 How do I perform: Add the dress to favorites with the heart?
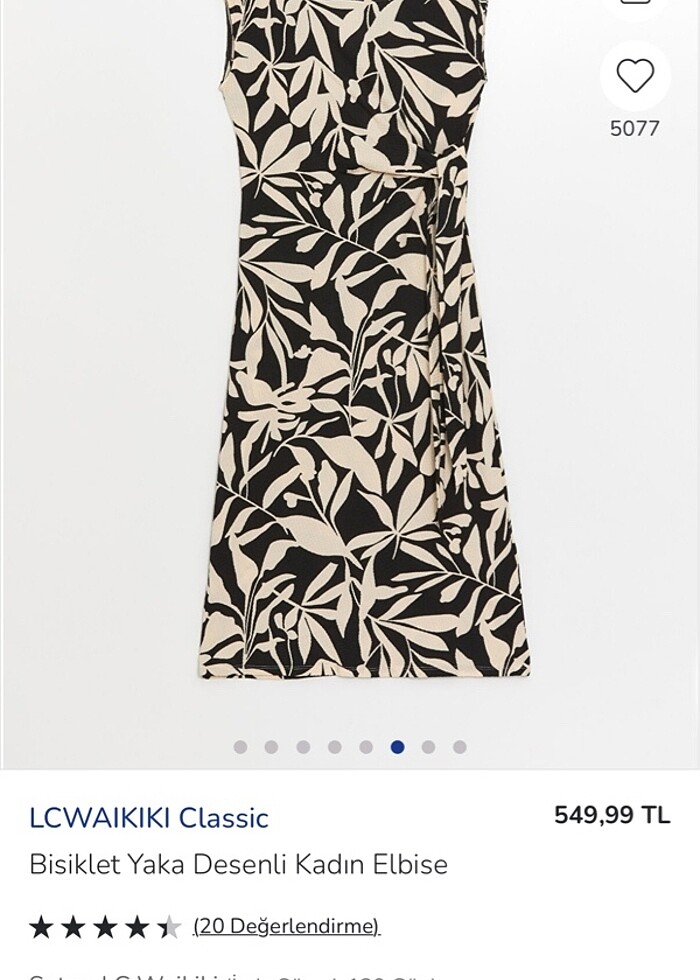pyautogui.click(x=634, y=76)
